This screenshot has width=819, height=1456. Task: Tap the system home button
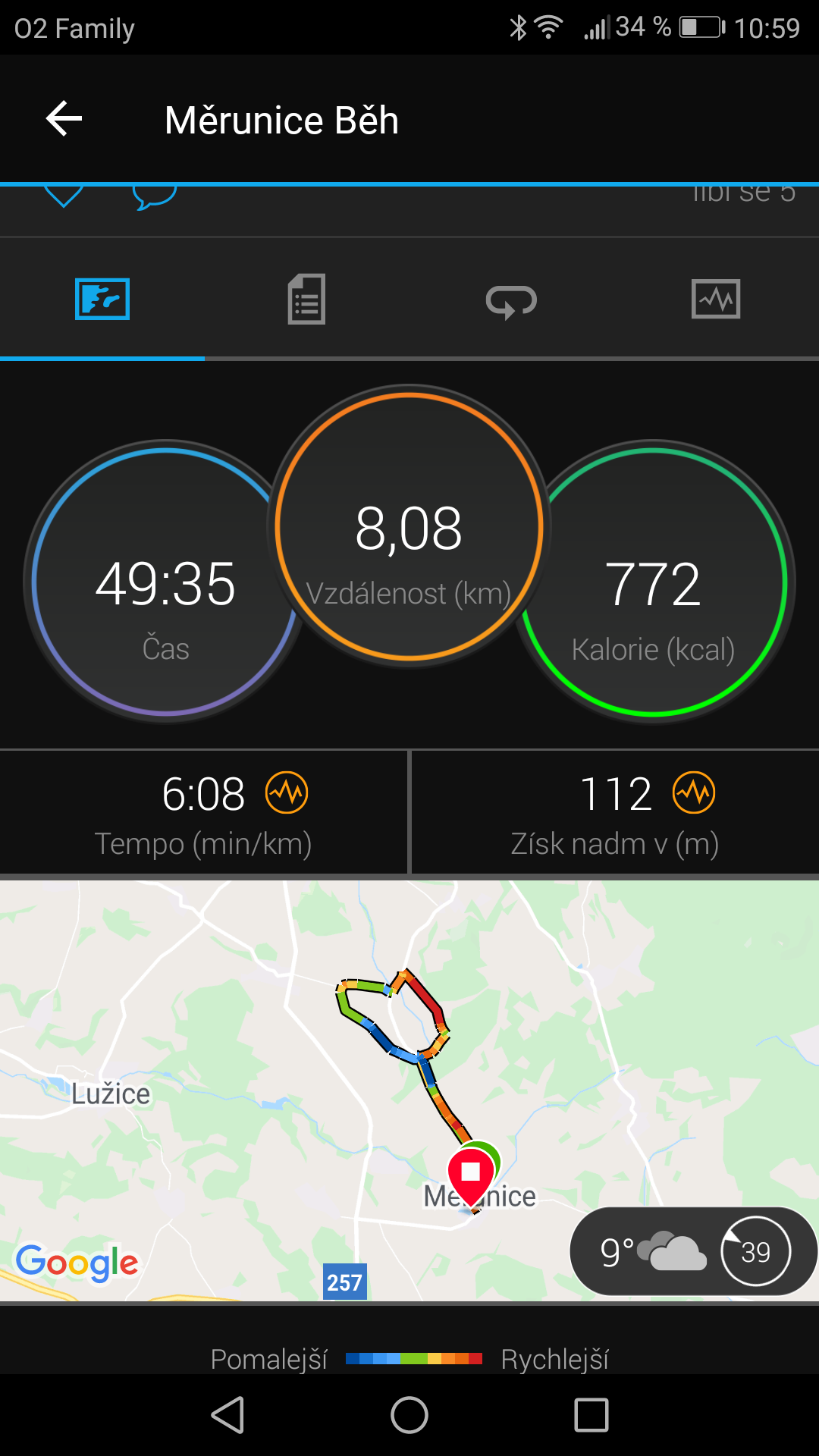point(409,1415)
